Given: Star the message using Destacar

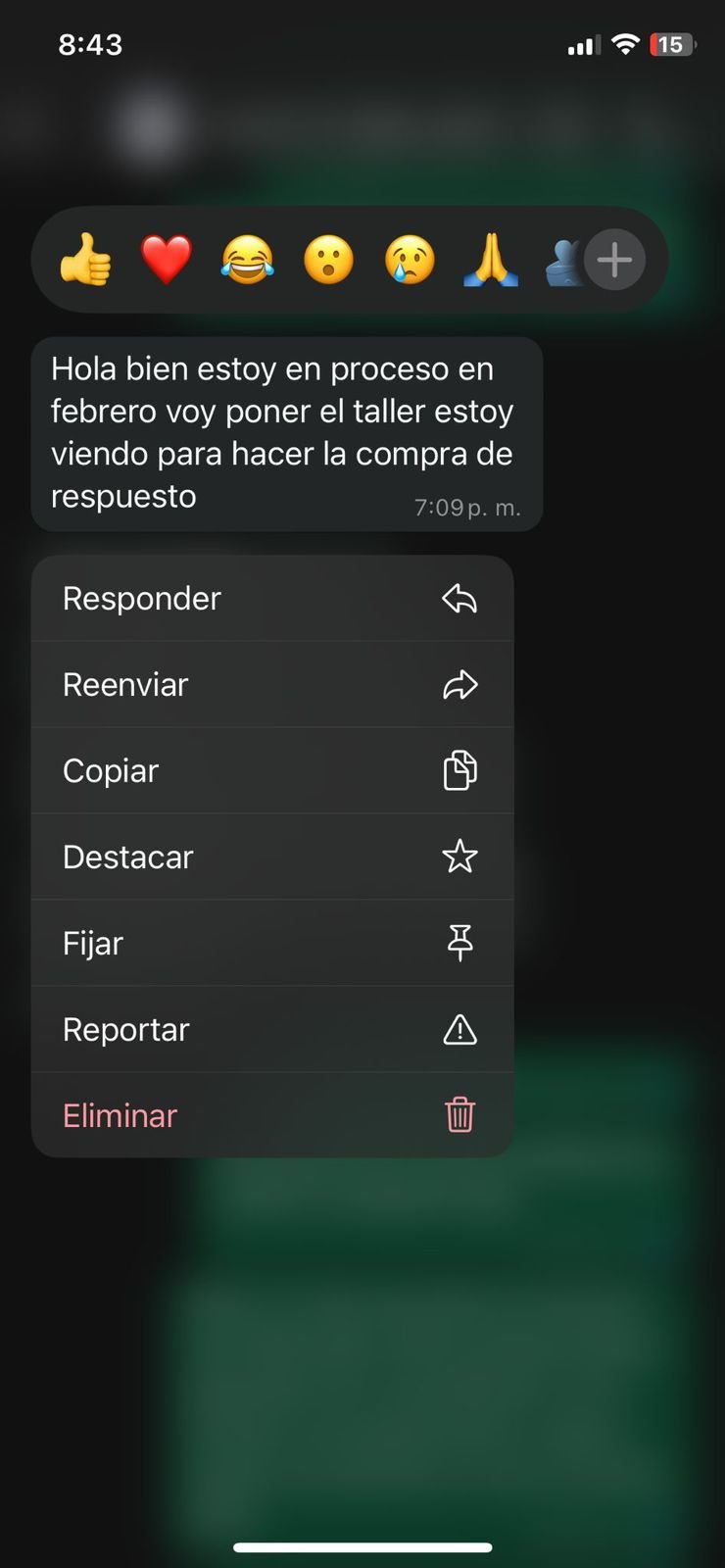Looking at the screenshot, I should click(272, 857).
